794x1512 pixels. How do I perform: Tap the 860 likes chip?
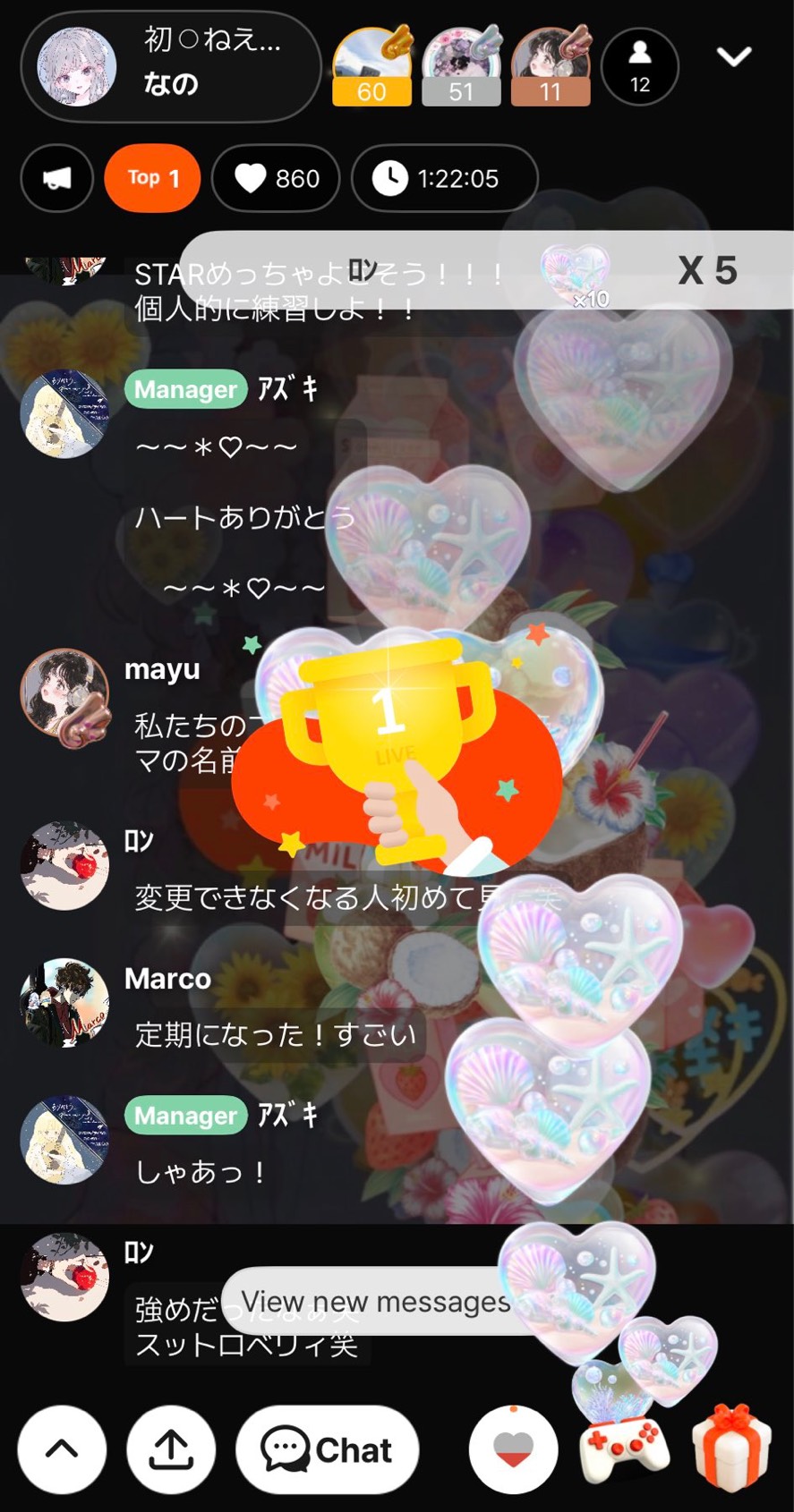pos(276,179)
